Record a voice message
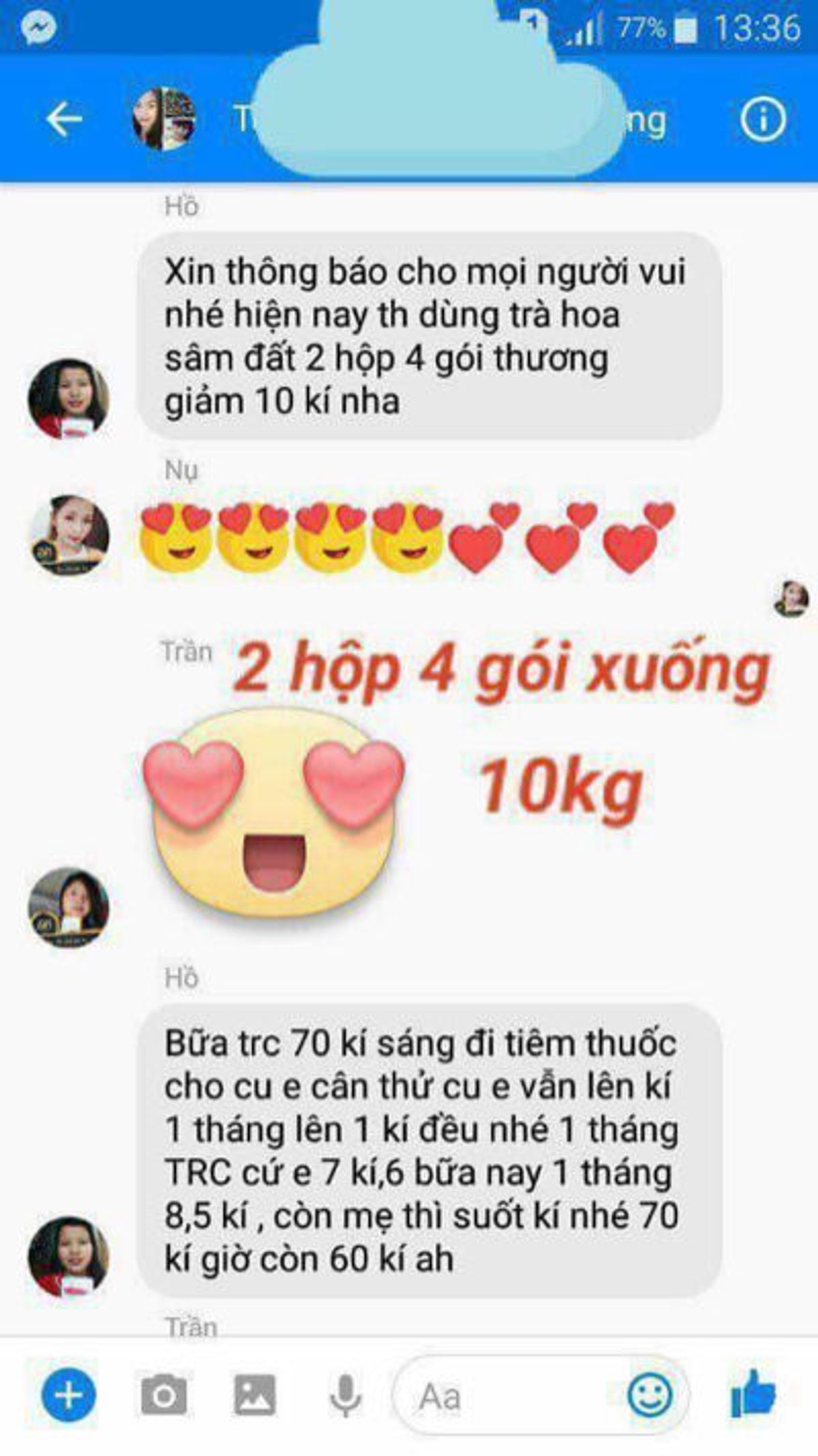This screenshot has width=818, height=1456. (x=346, y=1395)
